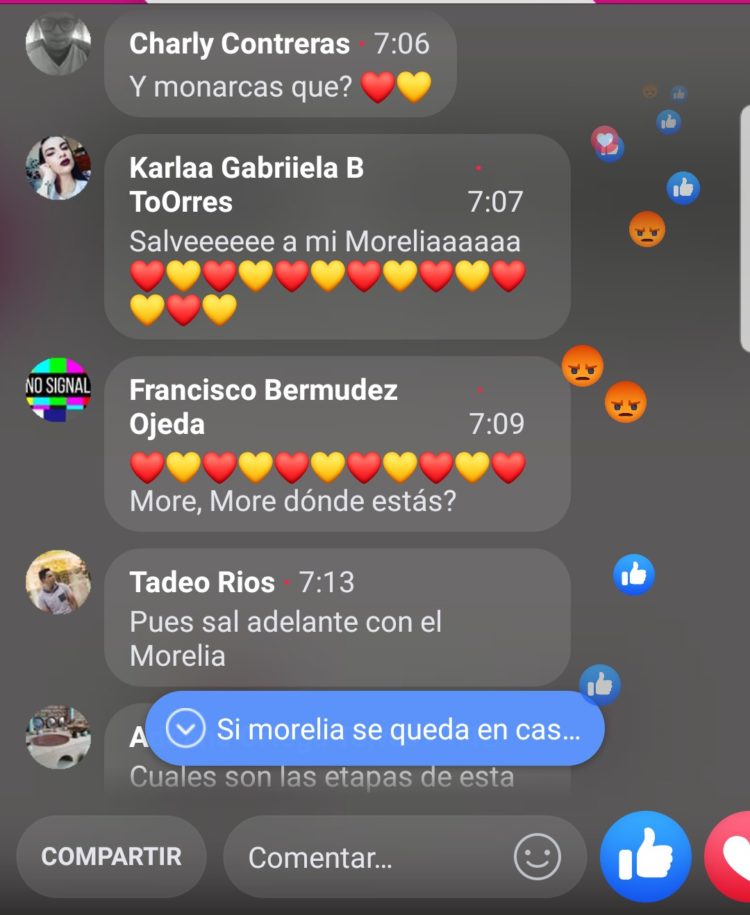Send a thumbs-up like reaction
Image resolution: width=750 pixels, height=915 pixels.
pyautogui.click(x=645, y=857)
